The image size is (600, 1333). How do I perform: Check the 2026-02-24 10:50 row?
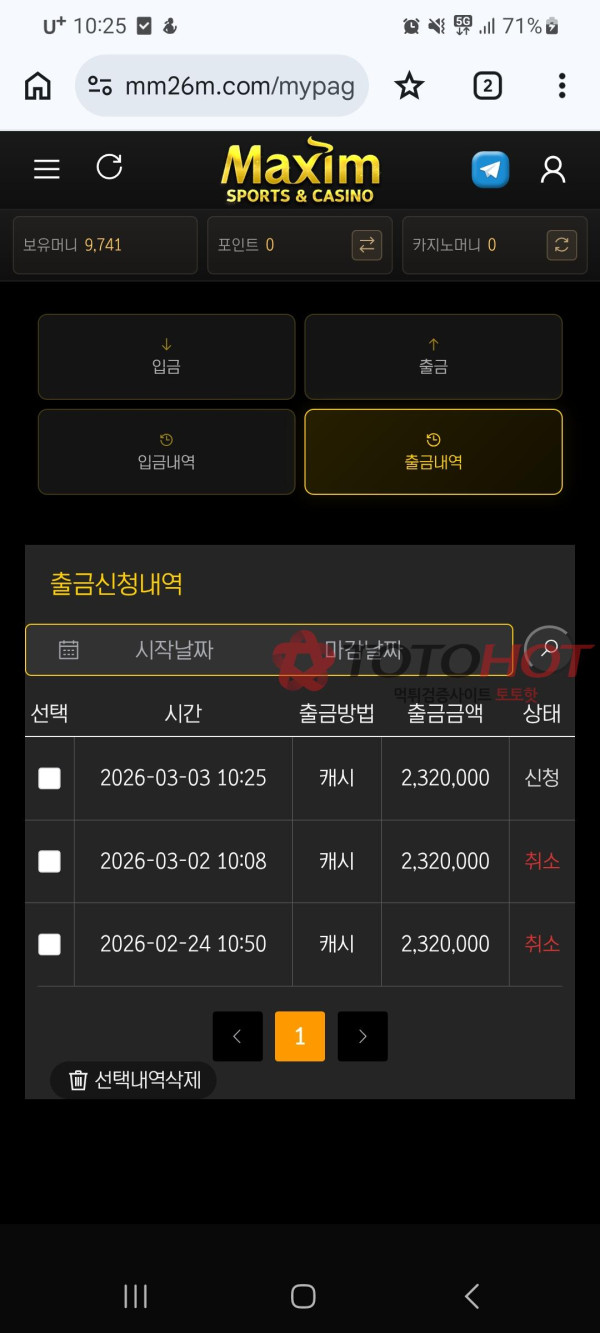49,944
